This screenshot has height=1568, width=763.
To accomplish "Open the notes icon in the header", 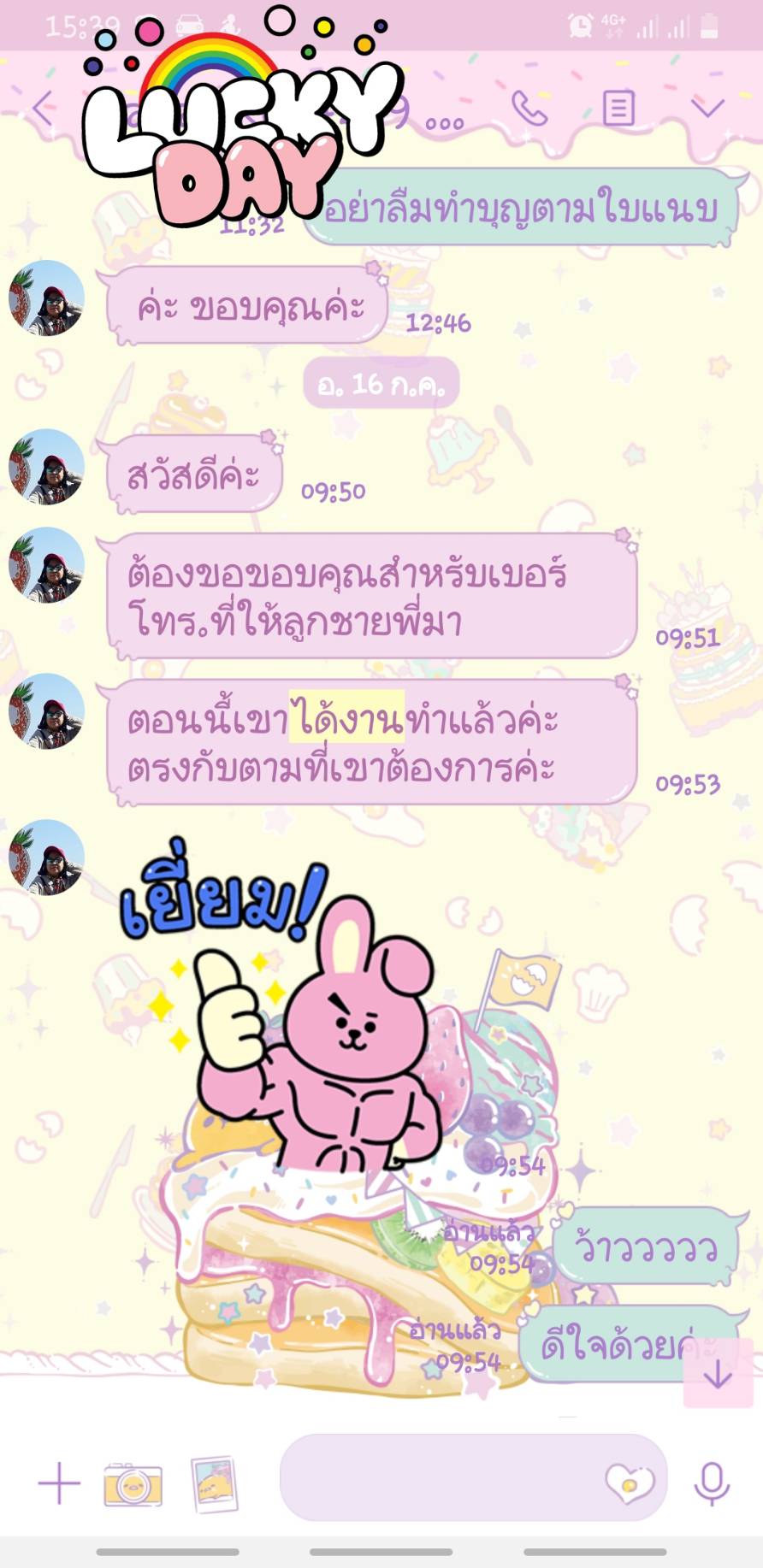I will pos(618,109).
